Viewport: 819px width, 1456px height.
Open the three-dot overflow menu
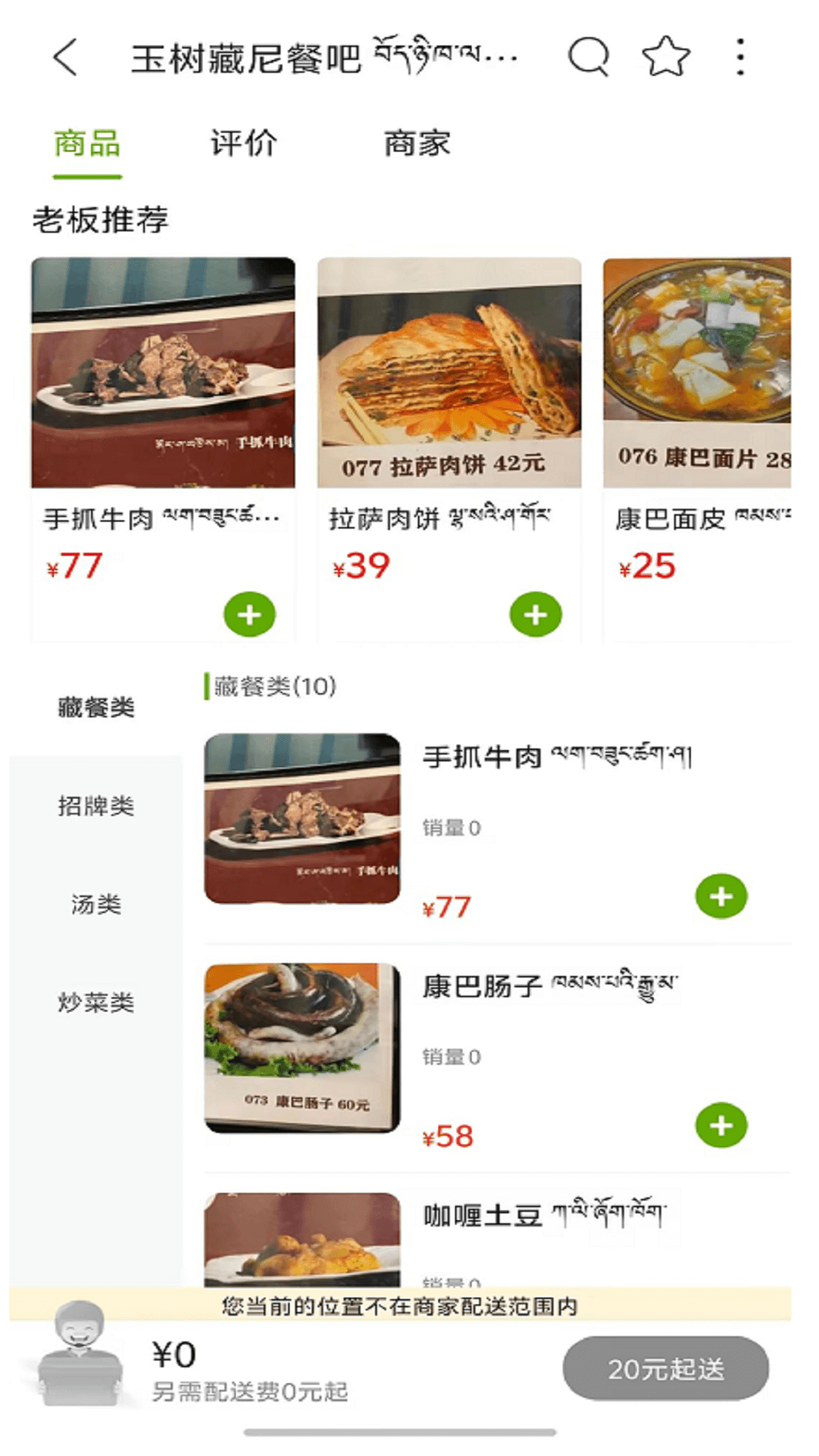pyautogui.click(x=740, y=57)
